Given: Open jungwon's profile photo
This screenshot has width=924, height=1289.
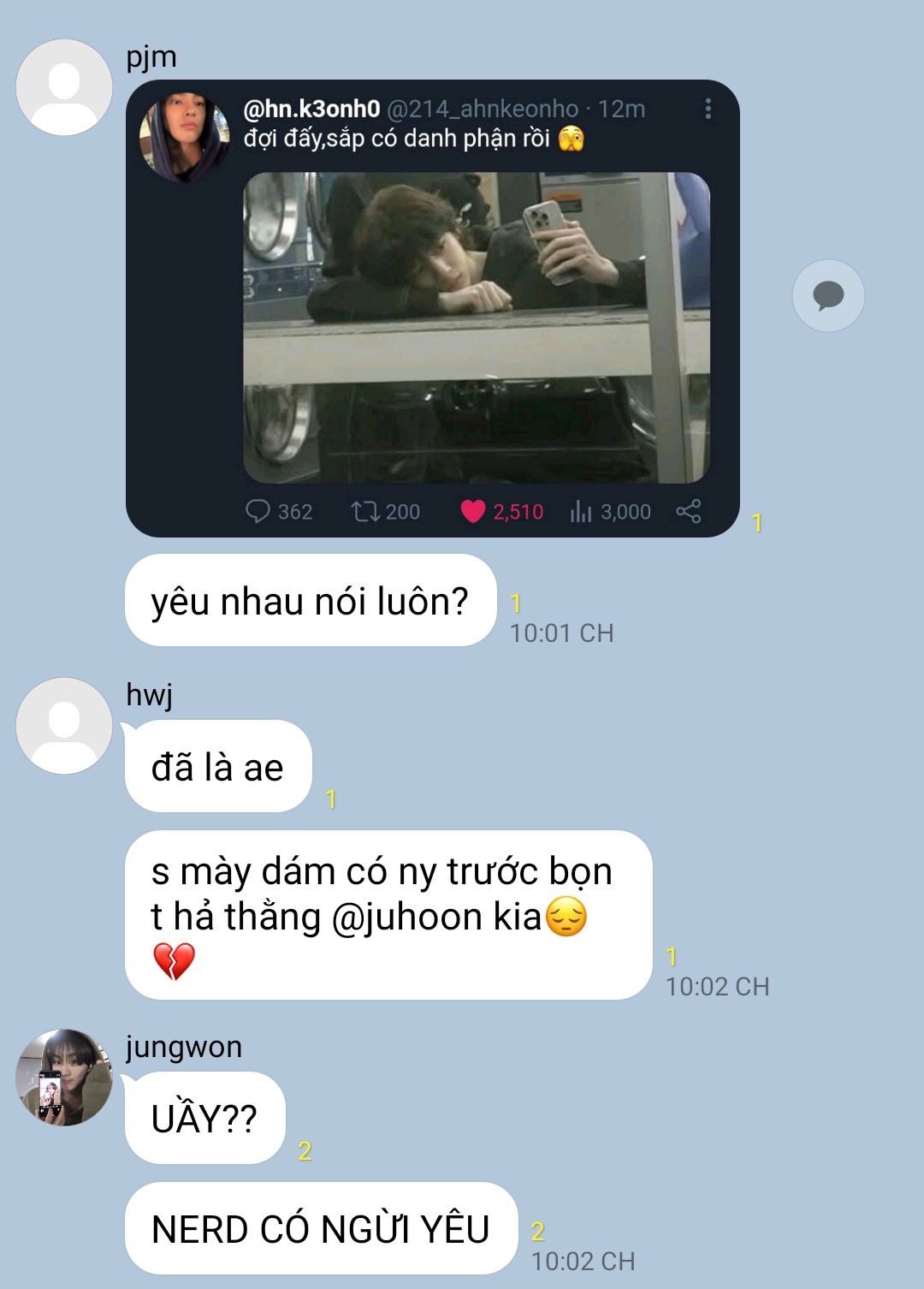Looking at the screenshot, I should point(64,1077).
